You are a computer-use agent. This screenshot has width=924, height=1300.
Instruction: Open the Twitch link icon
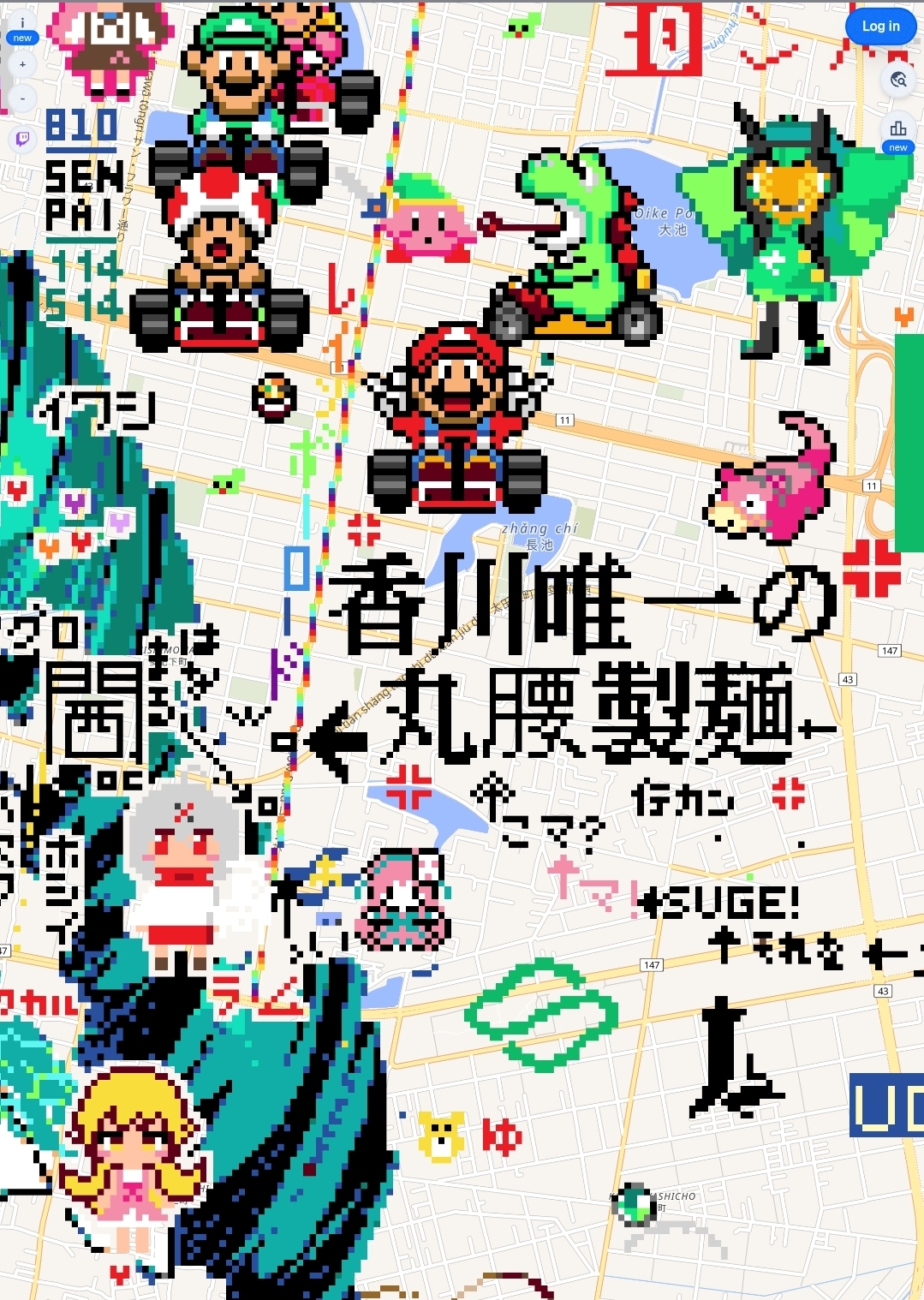[x=22, y=138]
